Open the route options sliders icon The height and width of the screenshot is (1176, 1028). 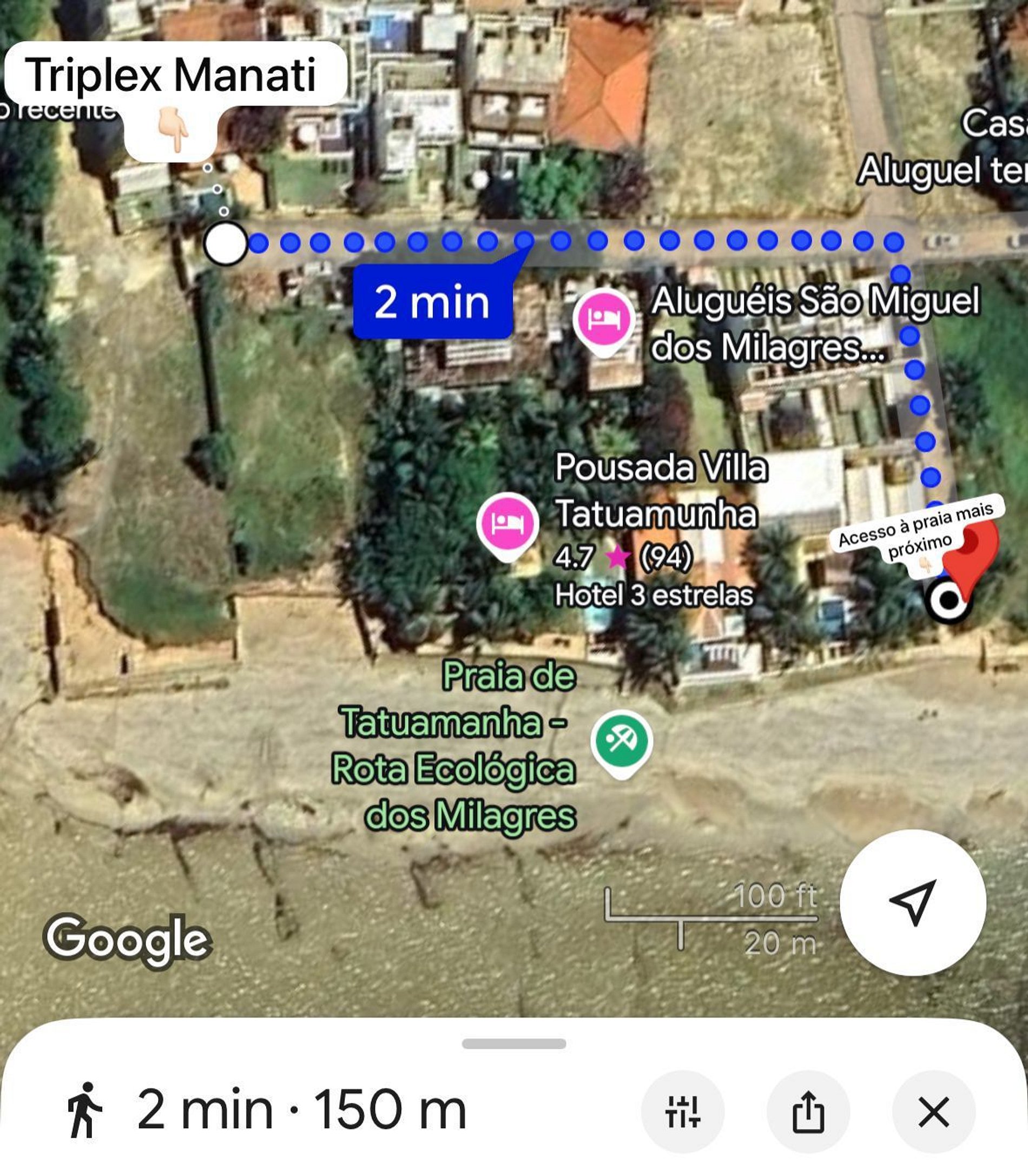coord(682,1111)
